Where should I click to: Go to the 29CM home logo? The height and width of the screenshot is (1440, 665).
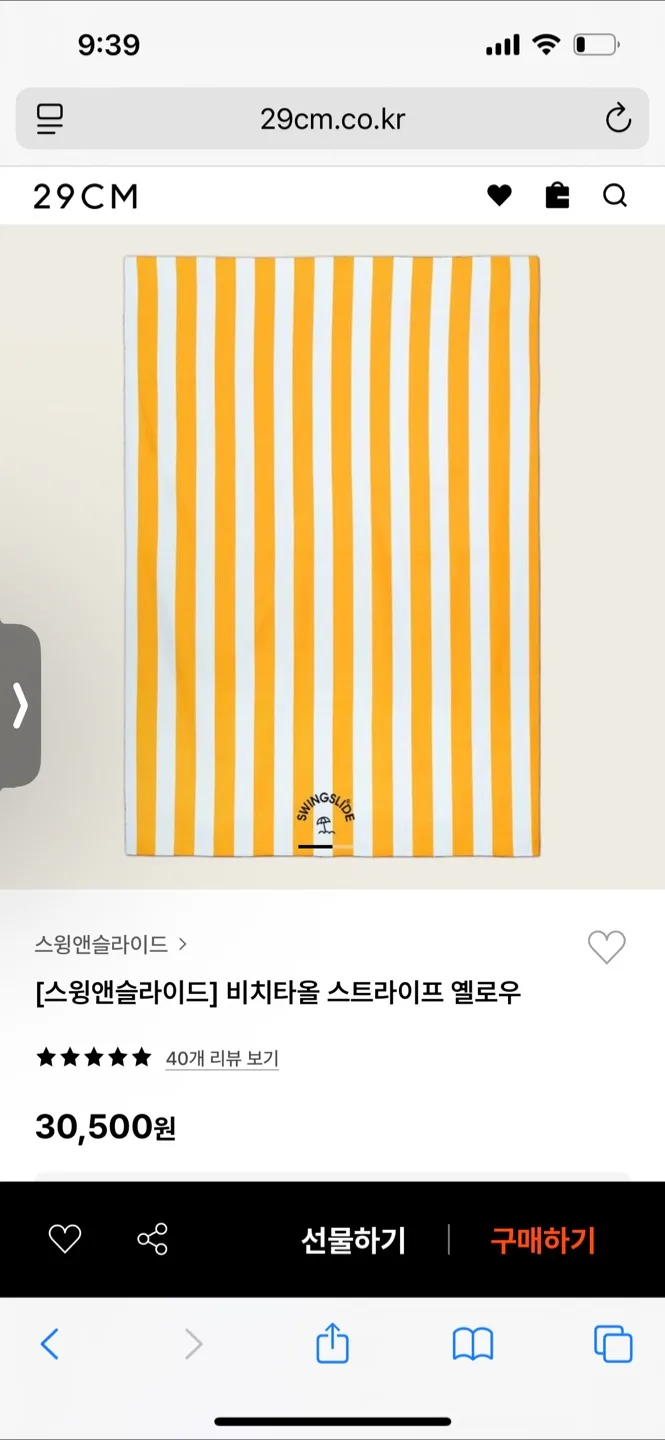pos(86,196)
